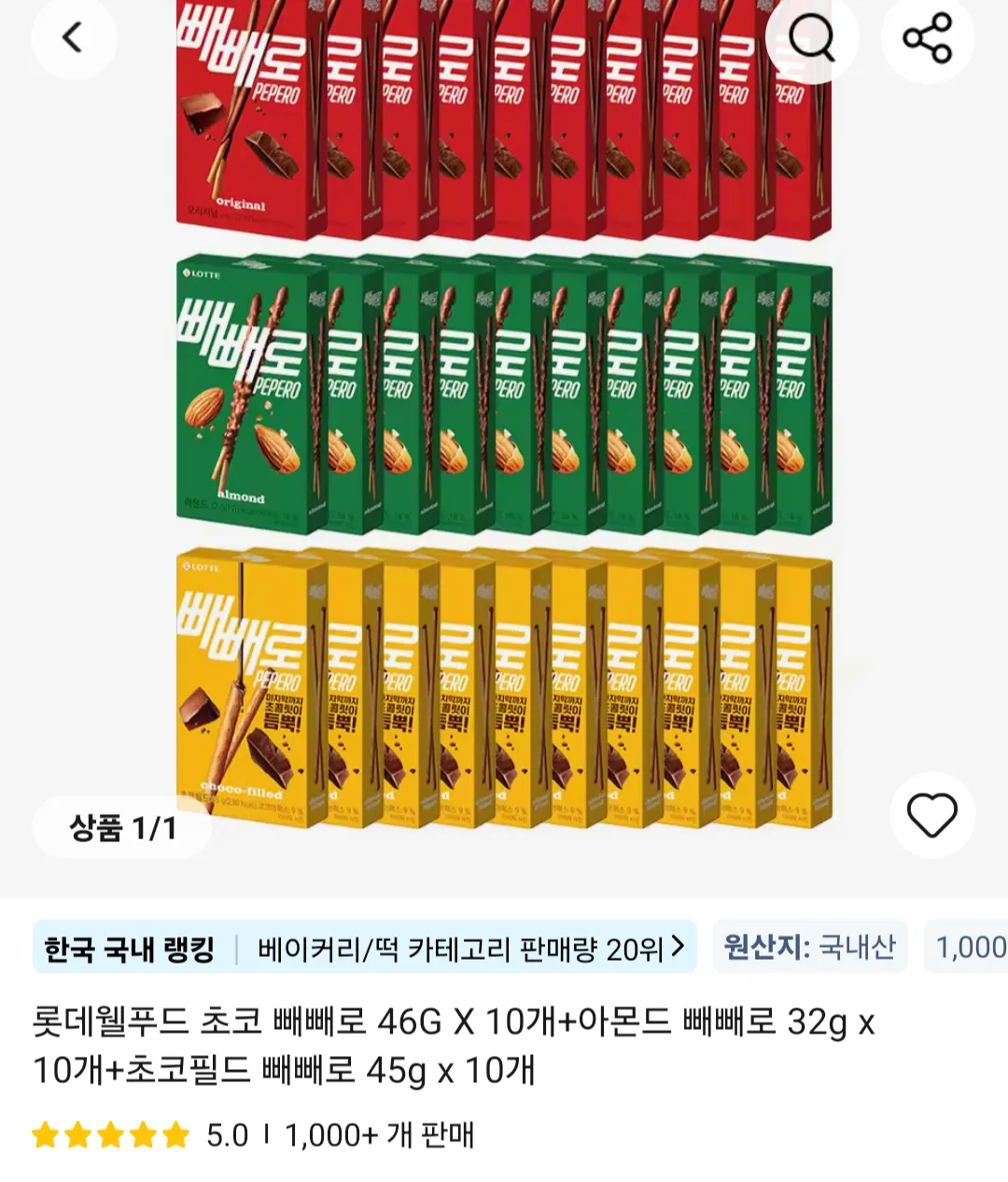Click the 상품 1/1 image counter
This screenshot has height=1182, width=1008.
pyautogui.click(x=122, y=825)
